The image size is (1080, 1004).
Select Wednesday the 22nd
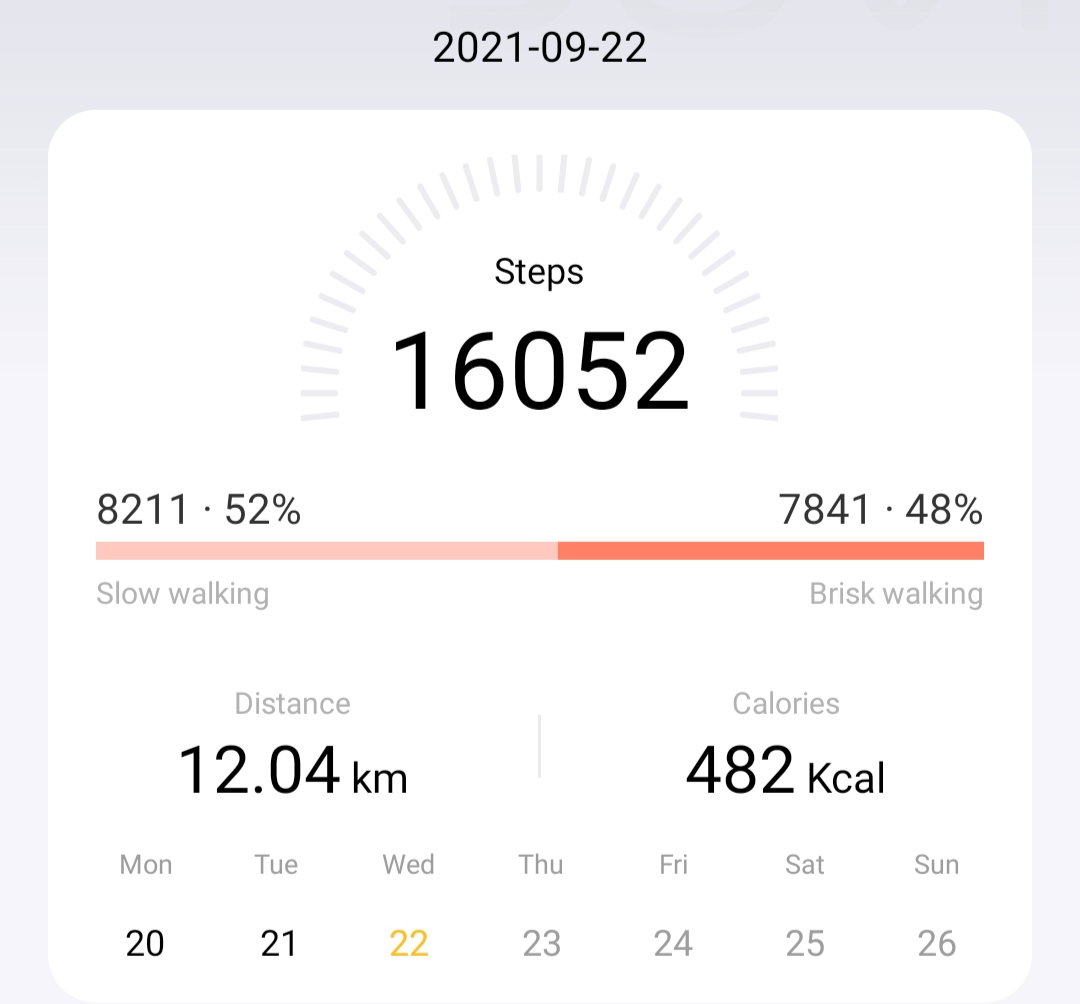(408, 943)
